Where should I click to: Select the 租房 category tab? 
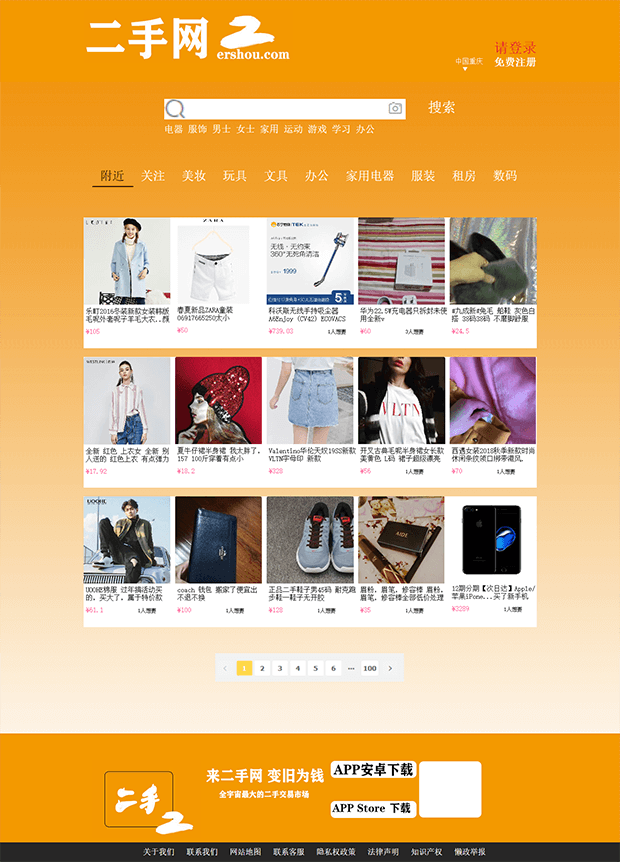[x=464, y=176]
